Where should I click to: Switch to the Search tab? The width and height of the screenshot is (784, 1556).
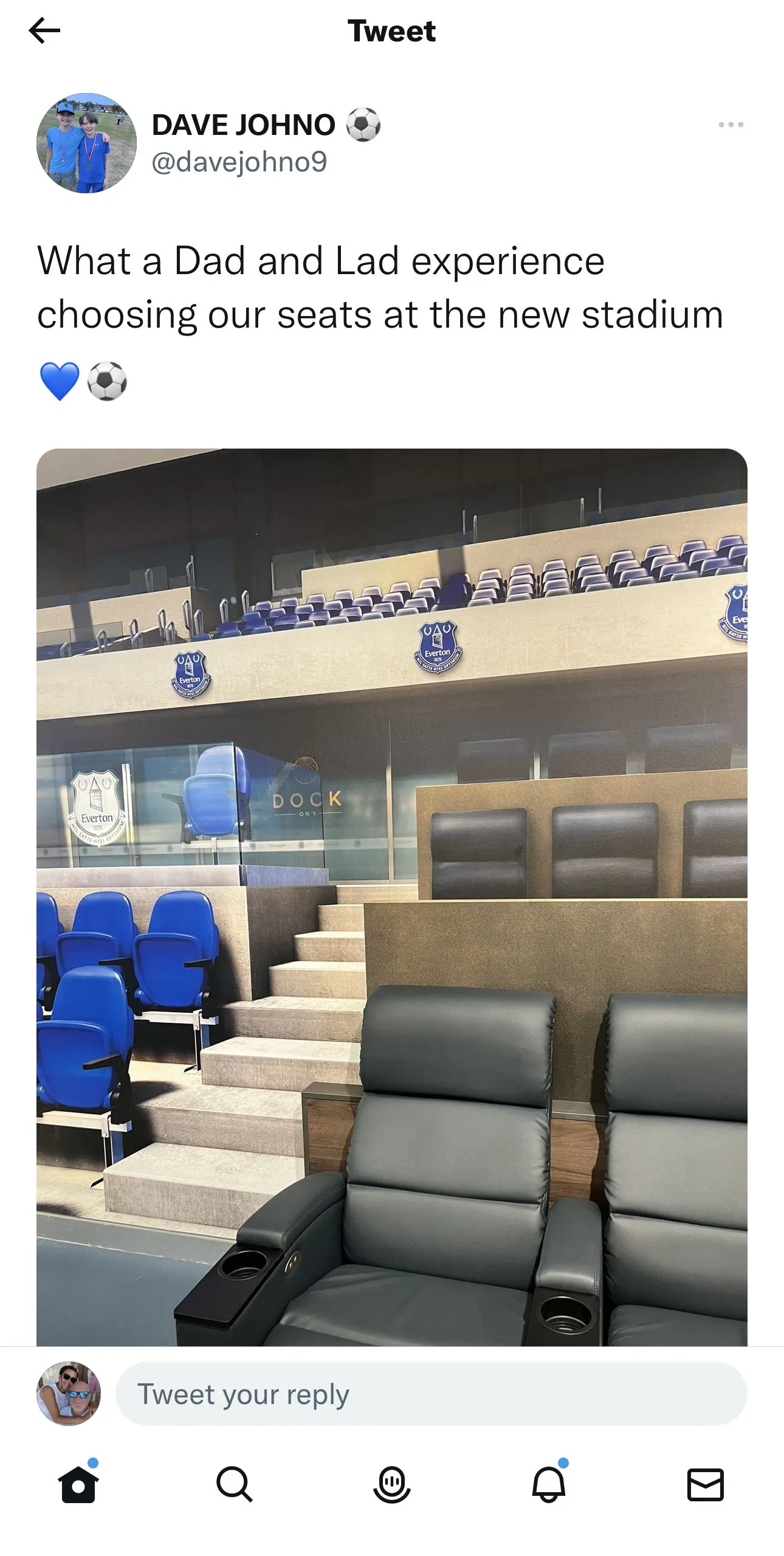tap(235, 1485)
